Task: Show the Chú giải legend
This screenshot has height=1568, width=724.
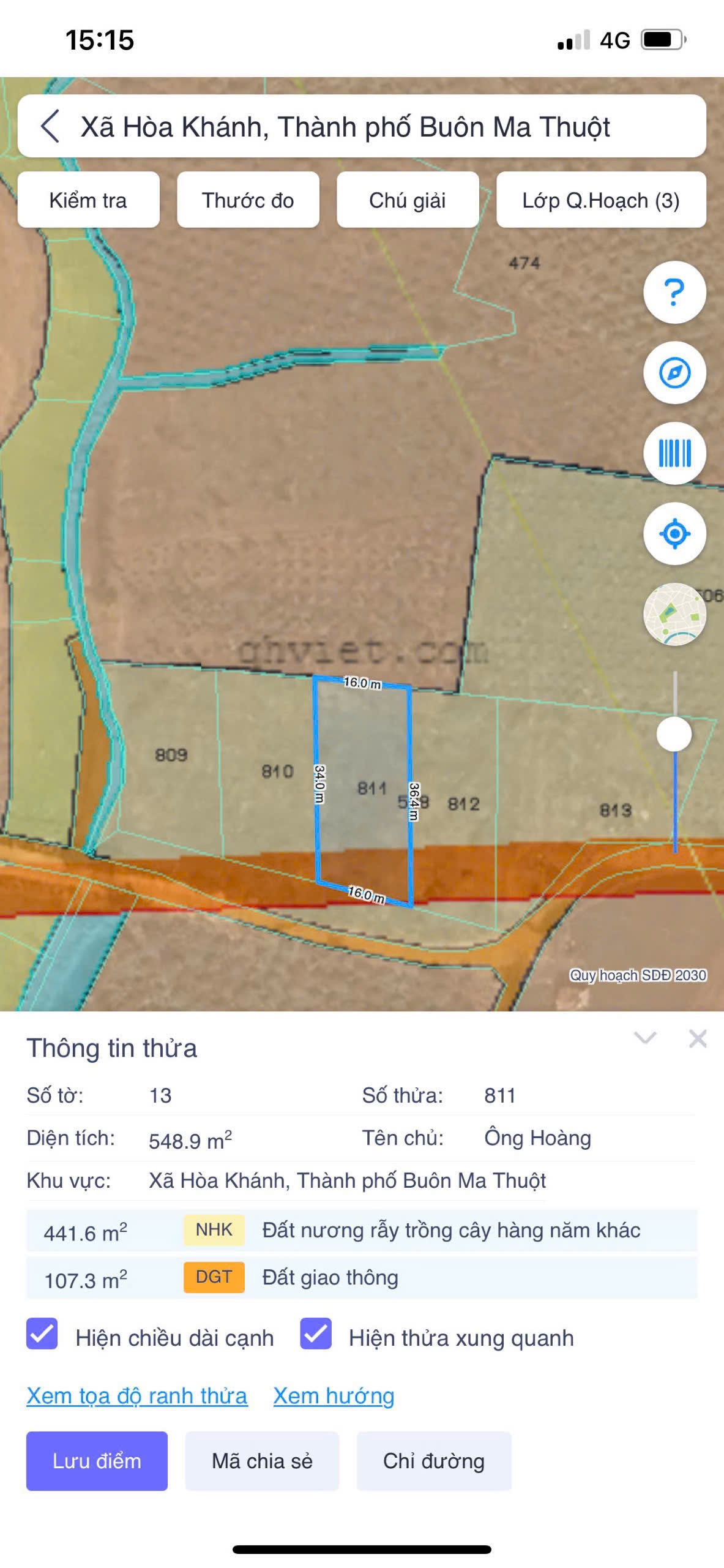Action: tap(408, 200)
